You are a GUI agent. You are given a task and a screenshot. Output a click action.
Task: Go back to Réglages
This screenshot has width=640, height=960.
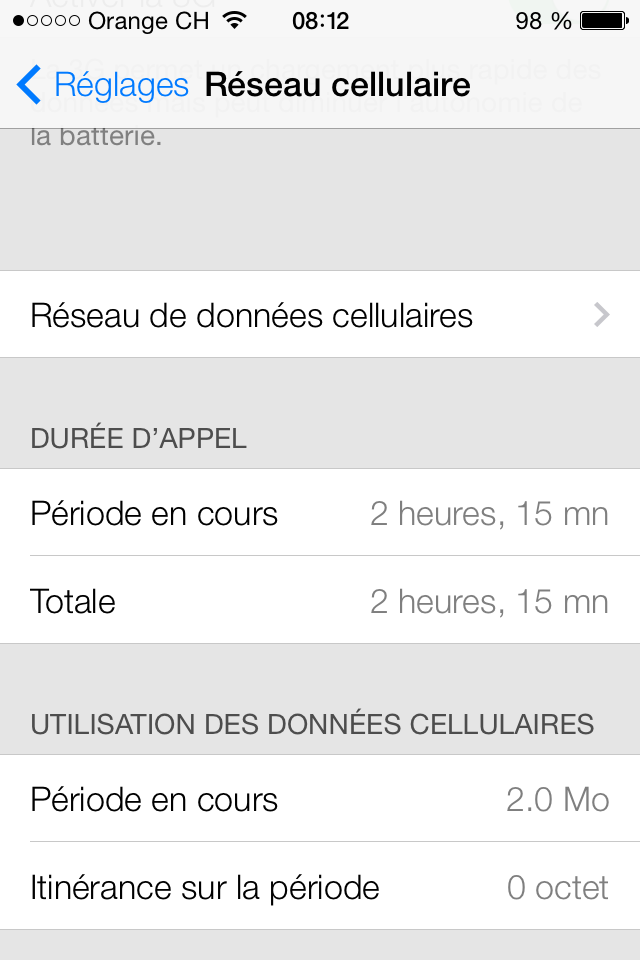click(103, 85)
